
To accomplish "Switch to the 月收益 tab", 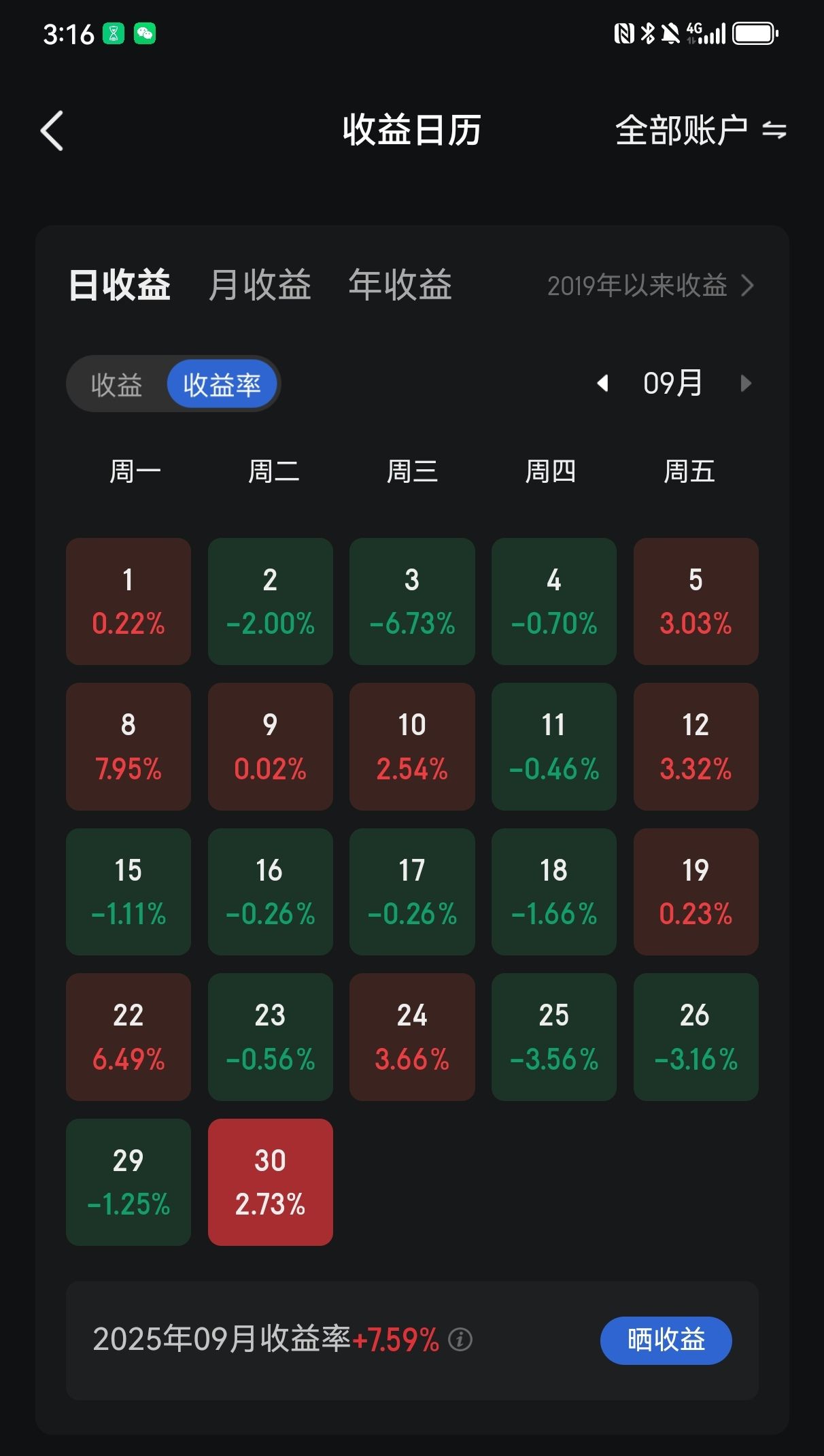I will pyautogui.click(x=260, y=284).
